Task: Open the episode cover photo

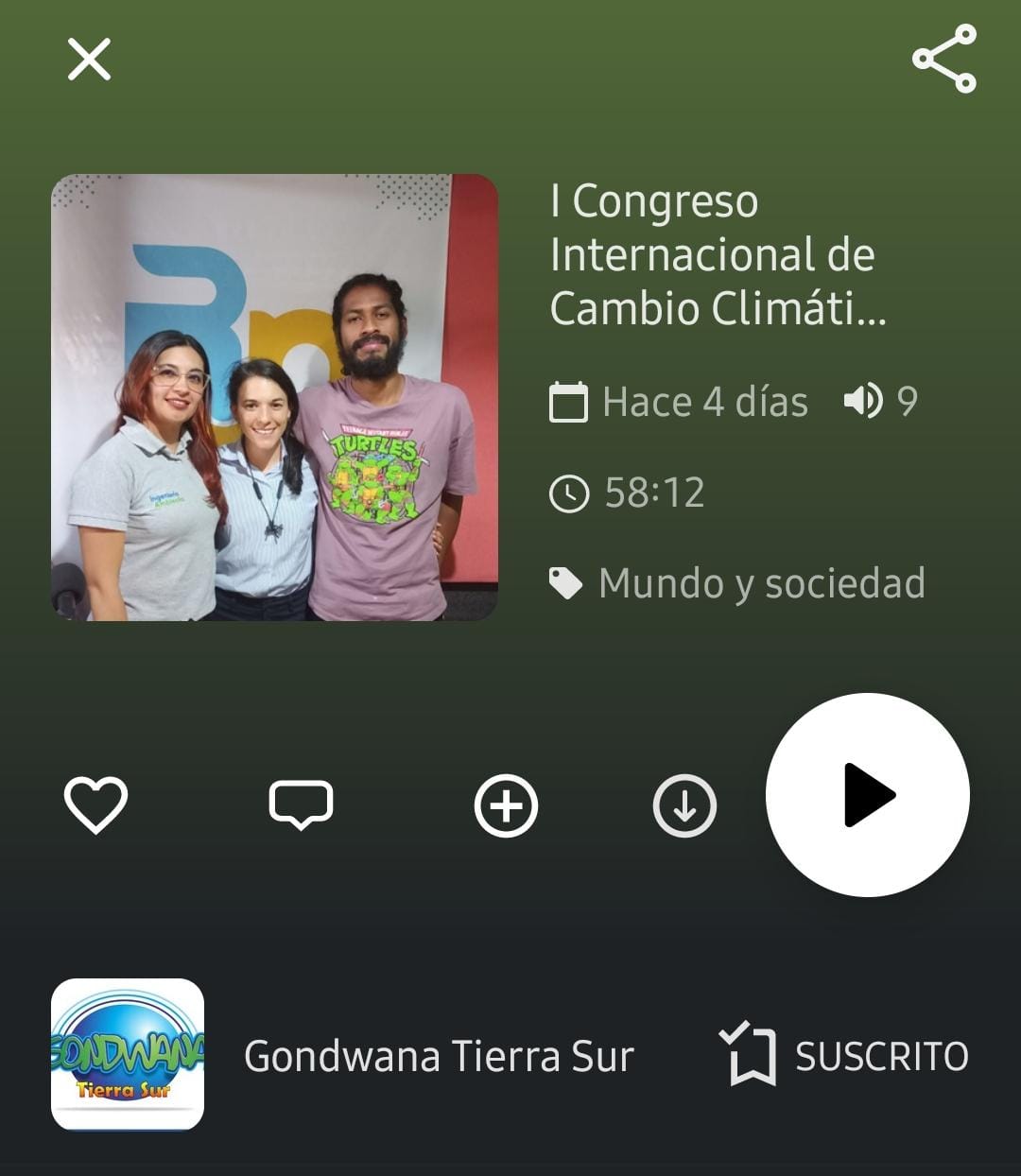Action: coord(276,397)
